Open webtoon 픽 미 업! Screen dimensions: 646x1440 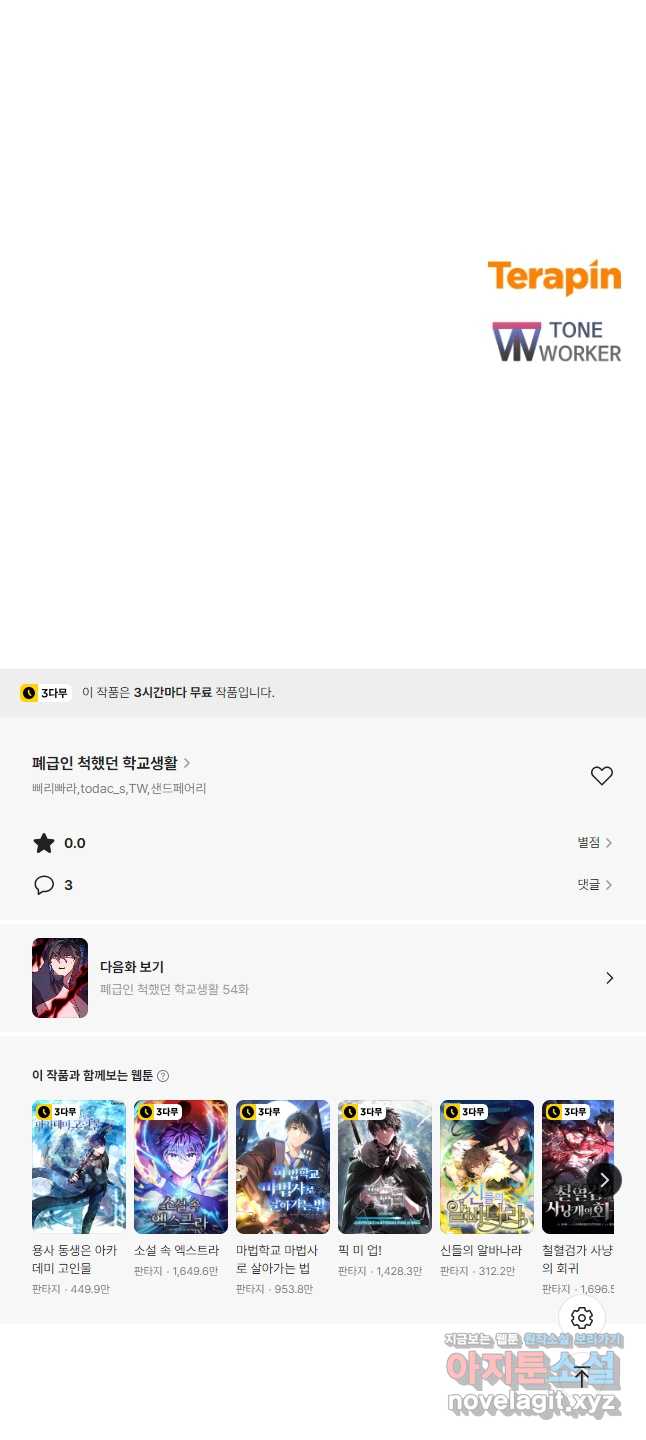pos(385,1167)
